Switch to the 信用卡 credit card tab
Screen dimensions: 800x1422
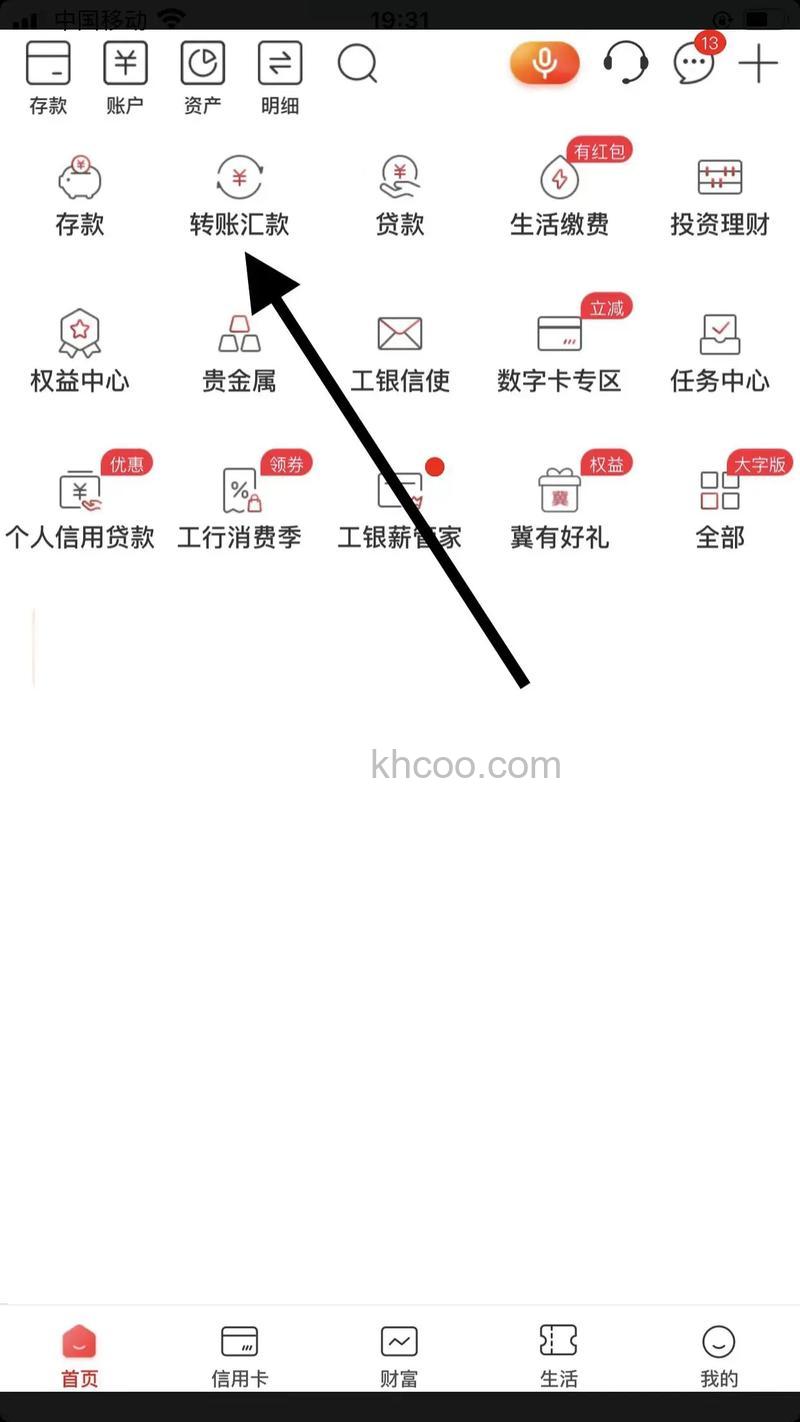click(239, 1352)
